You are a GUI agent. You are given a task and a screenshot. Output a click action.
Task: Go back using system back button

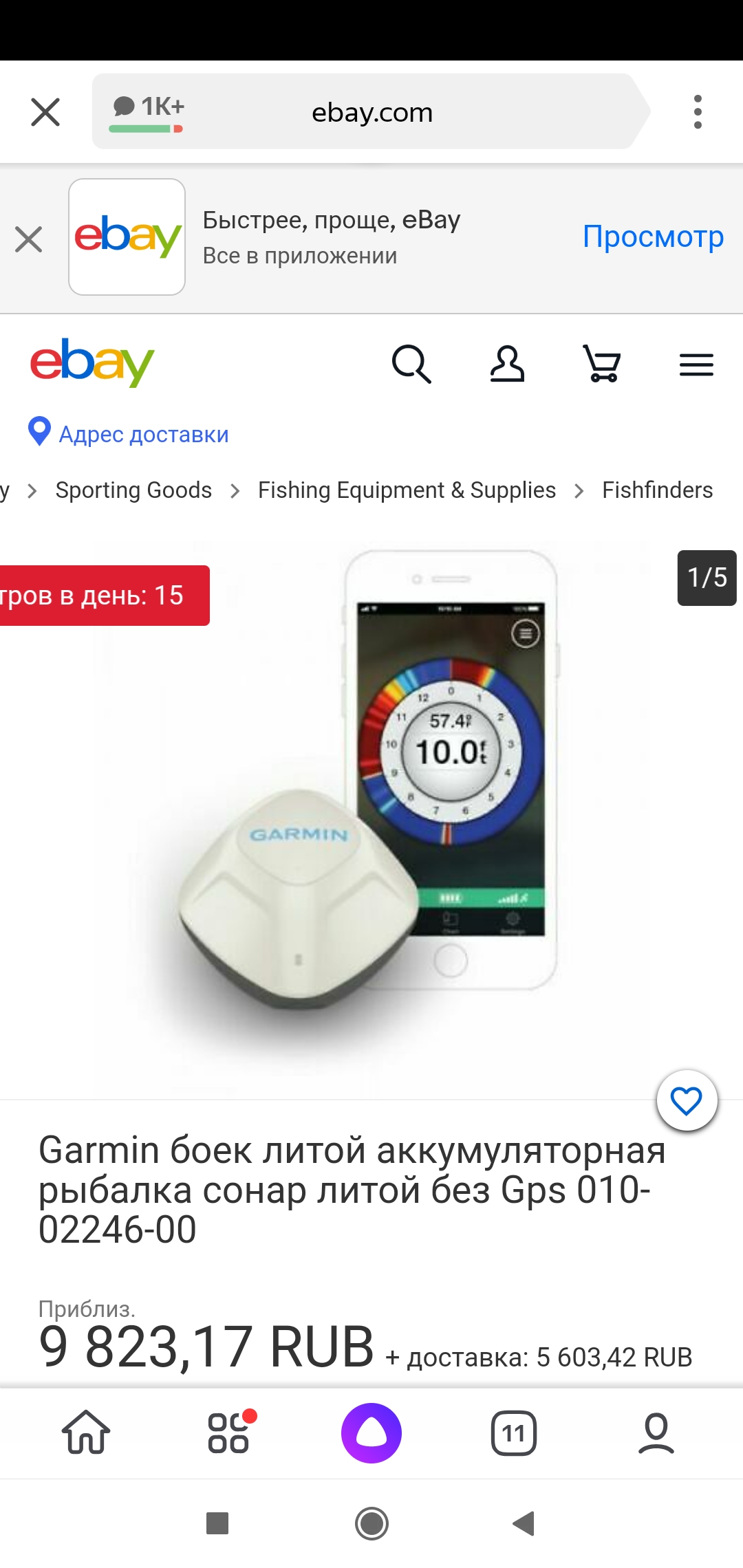coord(524,1523)
